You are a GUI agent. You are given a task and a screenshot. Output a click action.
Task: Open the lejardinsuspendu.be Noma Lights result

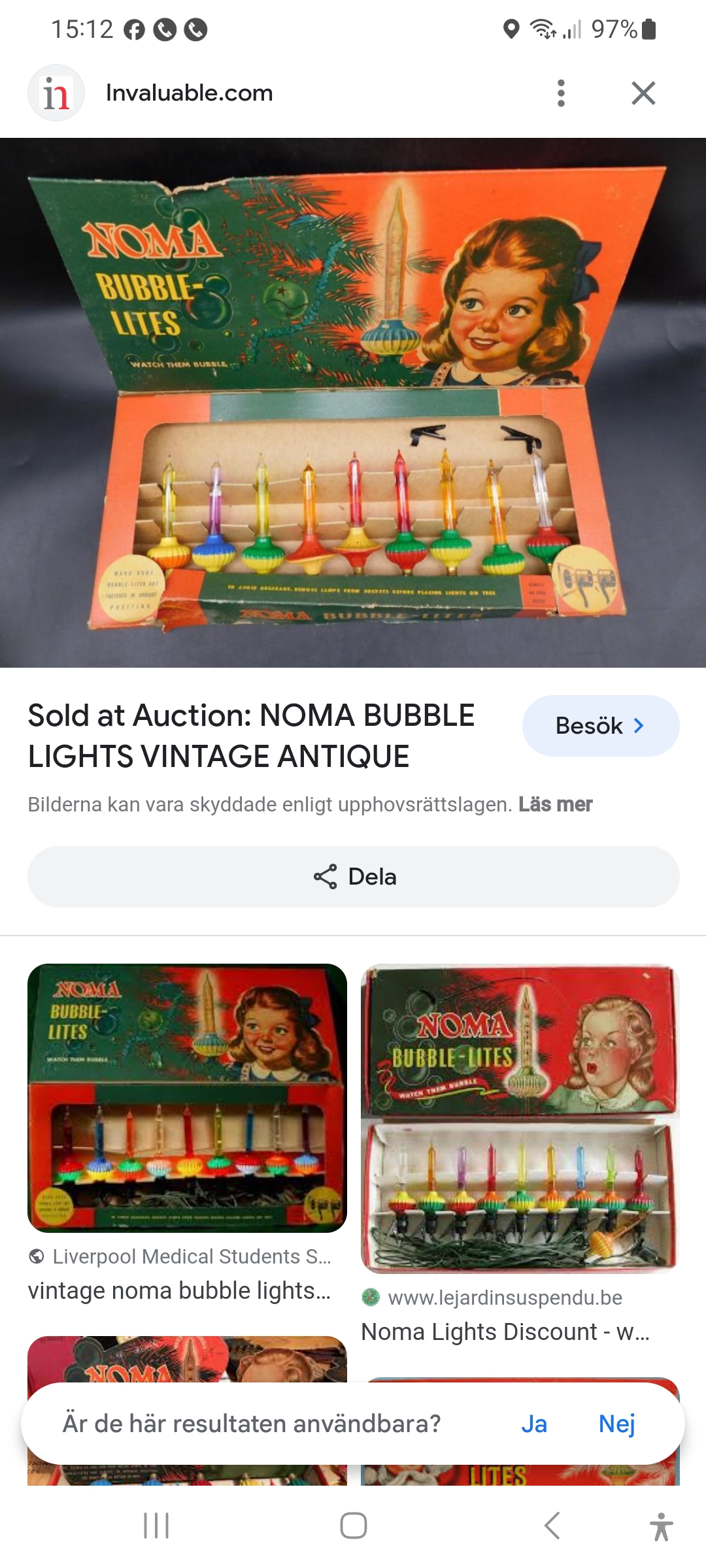520,1119
